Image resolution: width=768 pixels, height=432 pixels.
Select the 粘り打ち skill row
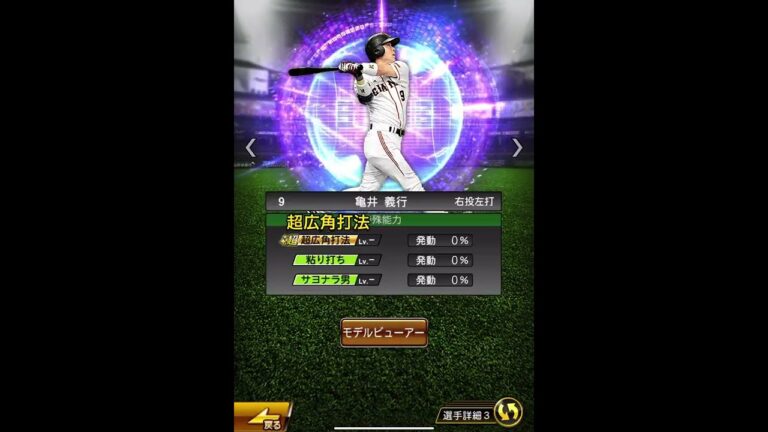tap(384, 260)
